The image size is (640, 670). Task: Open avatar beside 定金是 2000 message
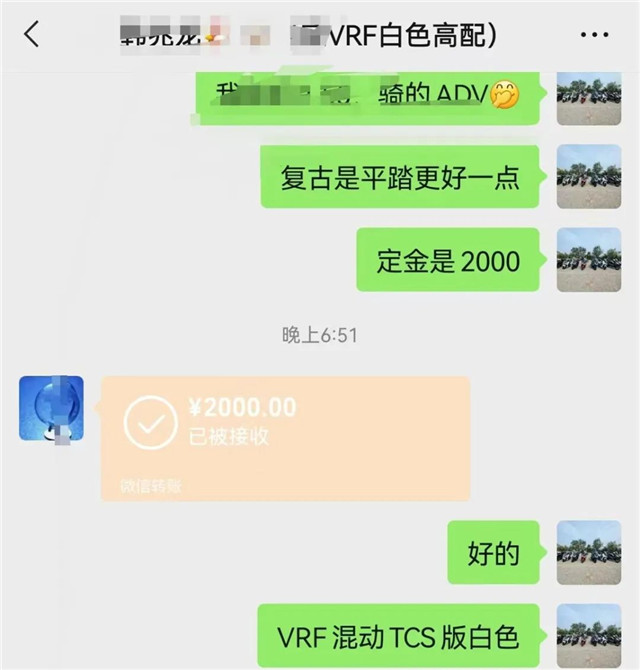(x=588, y=260)
